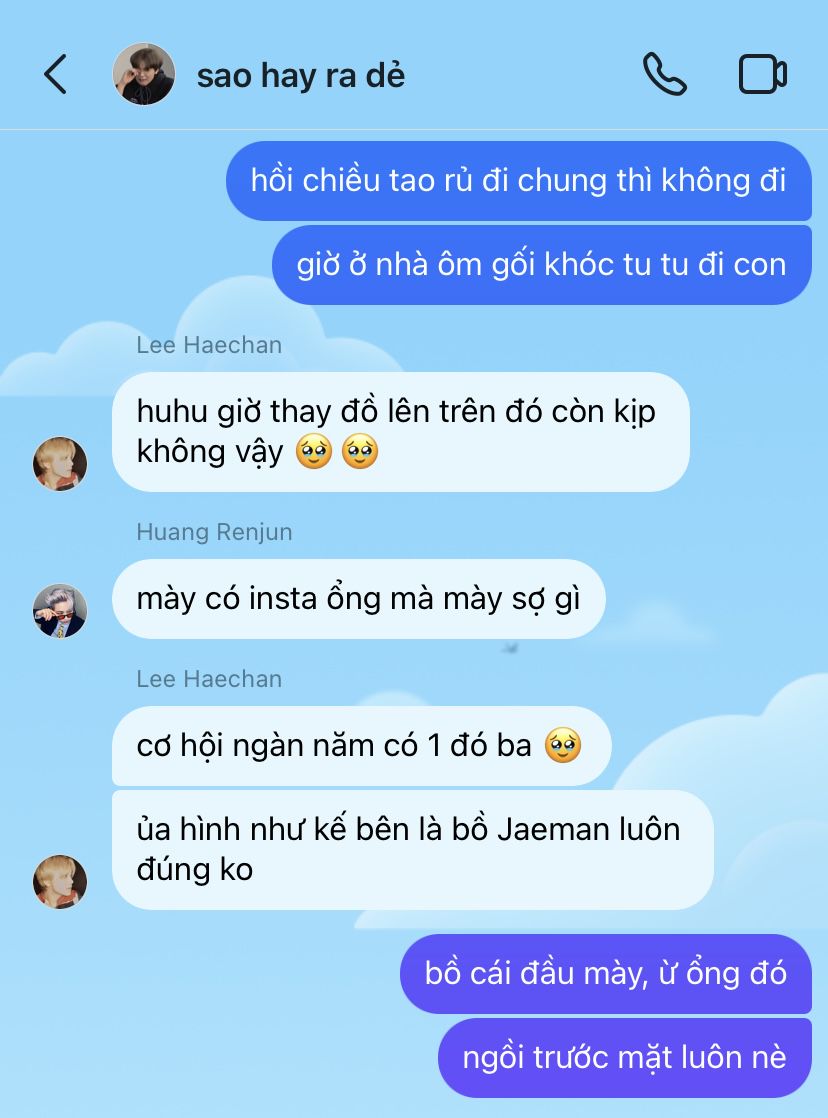Viewport: 828px width, 1118px height.
Task: Open Lee Haechan's avatar beside the "huhu" message
Action: click(60, 463)
